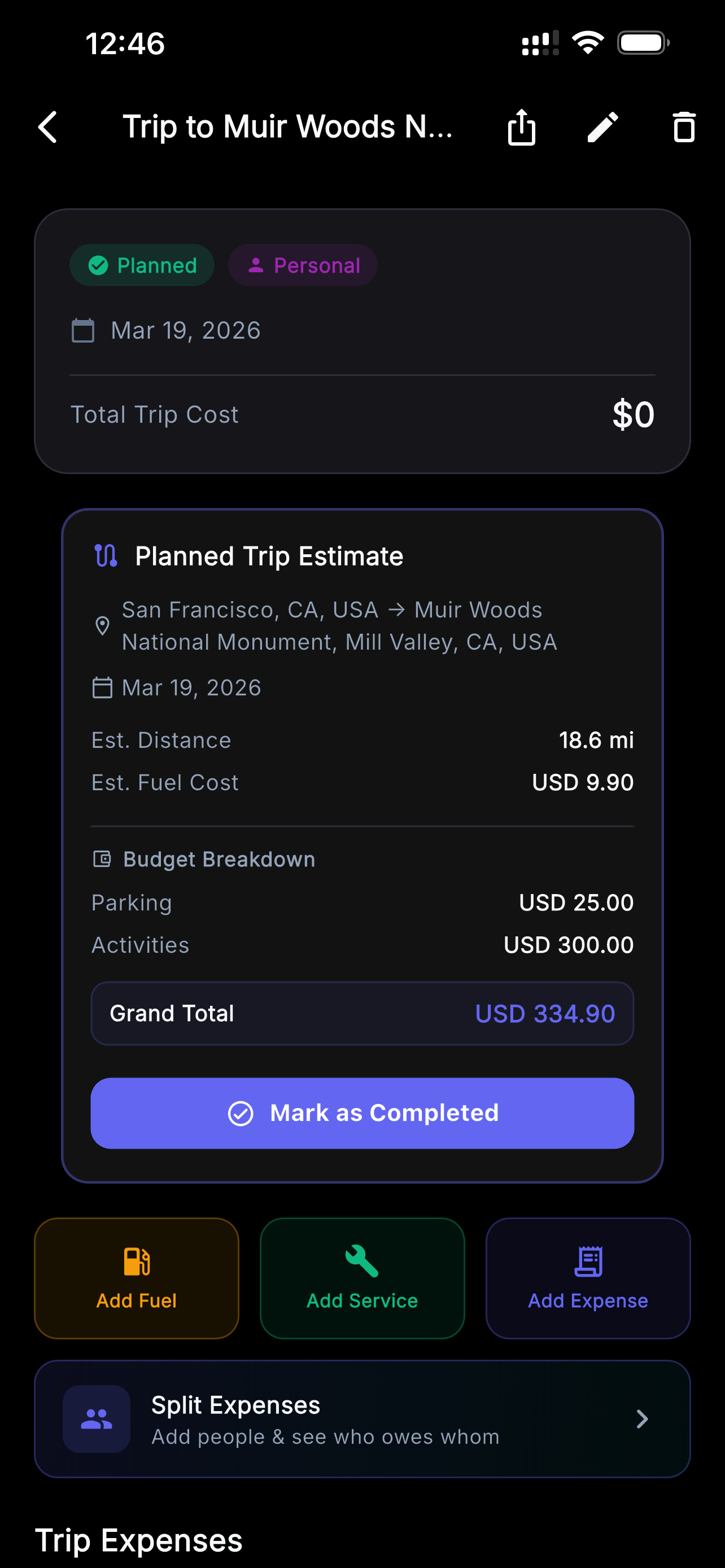Open the Planned Trip Estimate card
The width and height of the screenshot is (725, 1568).
click(269, 555)
